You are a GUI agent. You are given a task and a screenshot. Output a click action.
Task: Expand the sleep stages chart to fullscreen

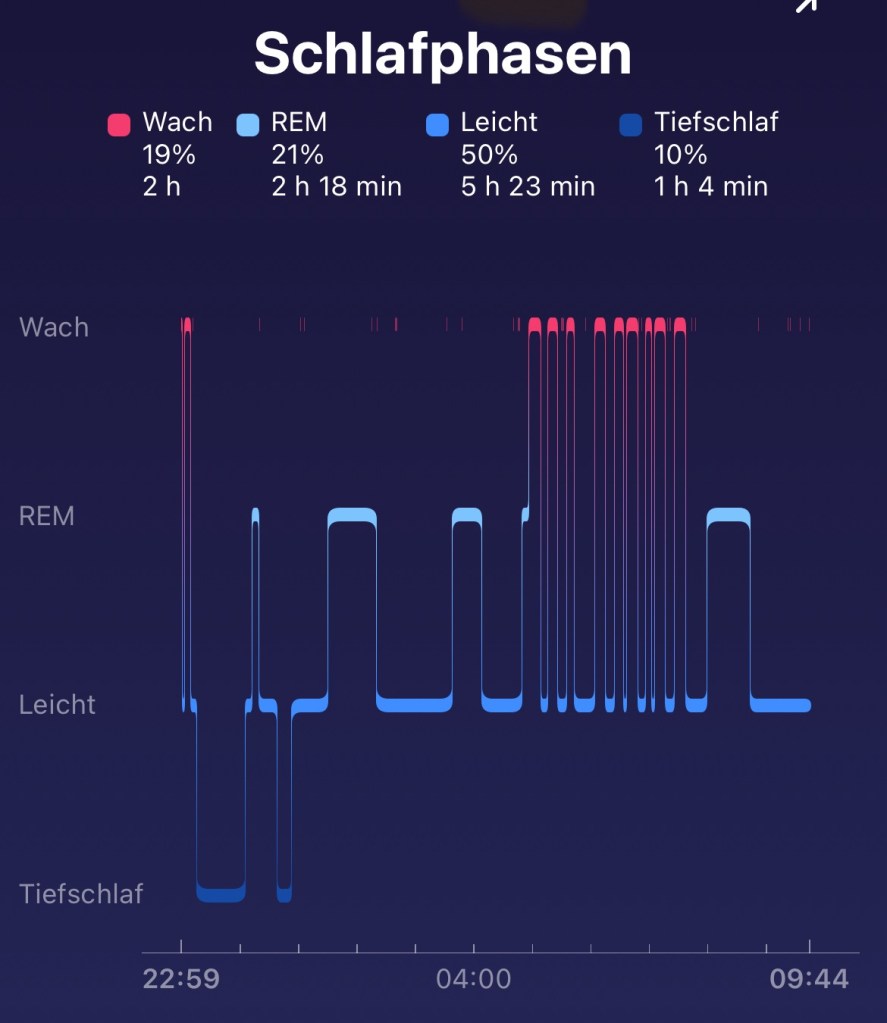806,6
